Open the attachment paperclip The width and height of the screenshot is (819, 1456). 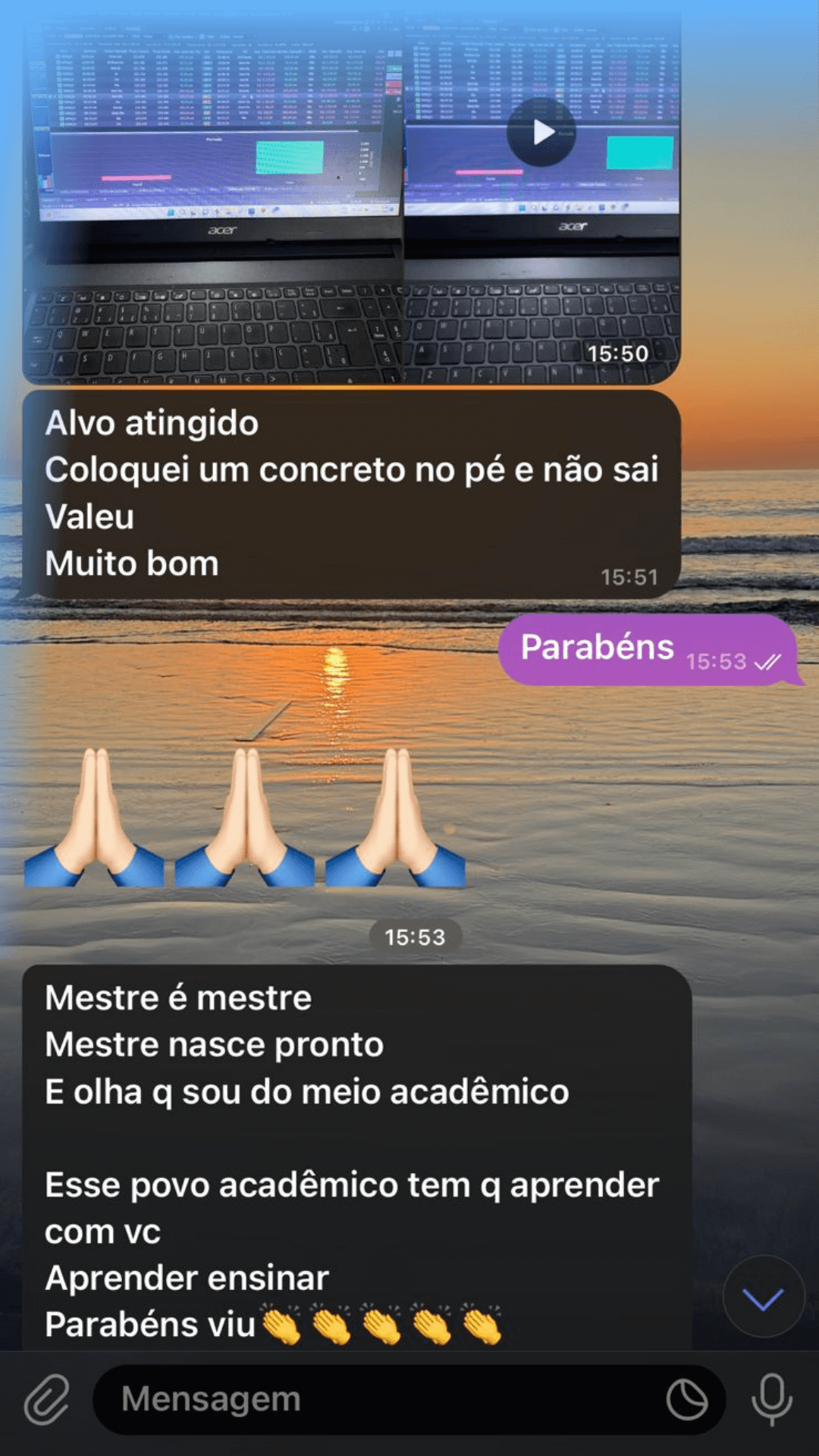click(47, 1399)
